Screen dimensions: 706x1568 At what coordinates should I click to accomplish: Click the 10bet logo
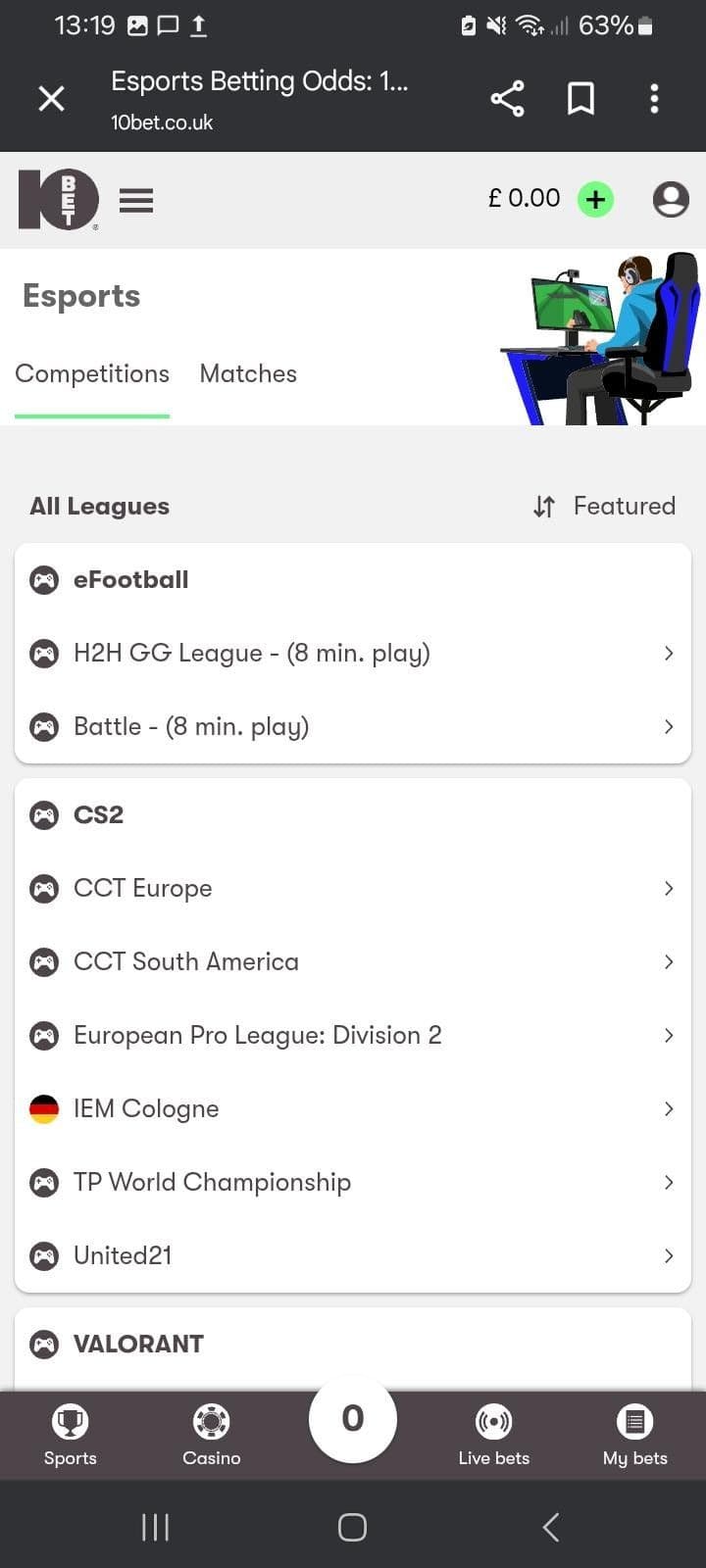59,199
